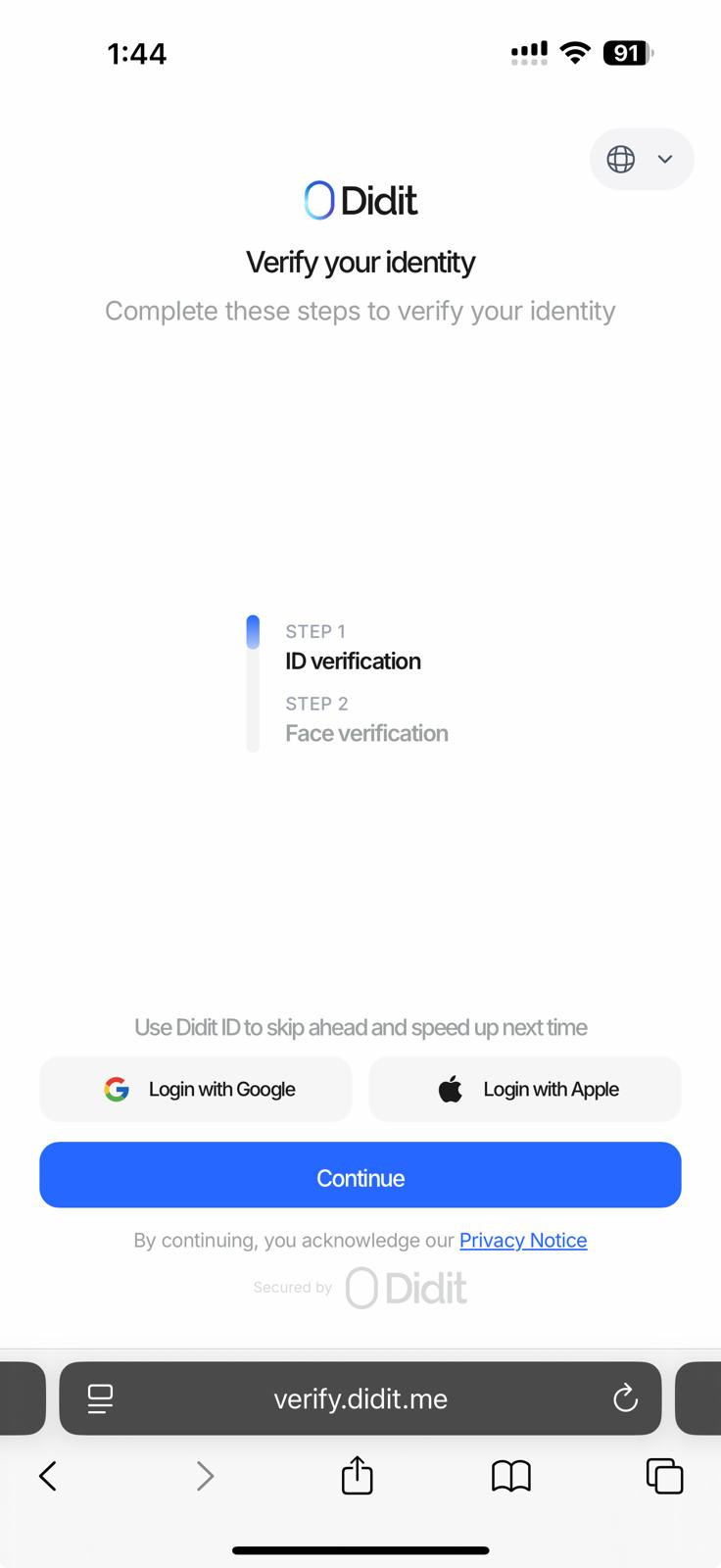Open Safari page settings menu
The height and width of the screenshot is (1568, 721).
pyautogui.click(x=100, y=1398)
